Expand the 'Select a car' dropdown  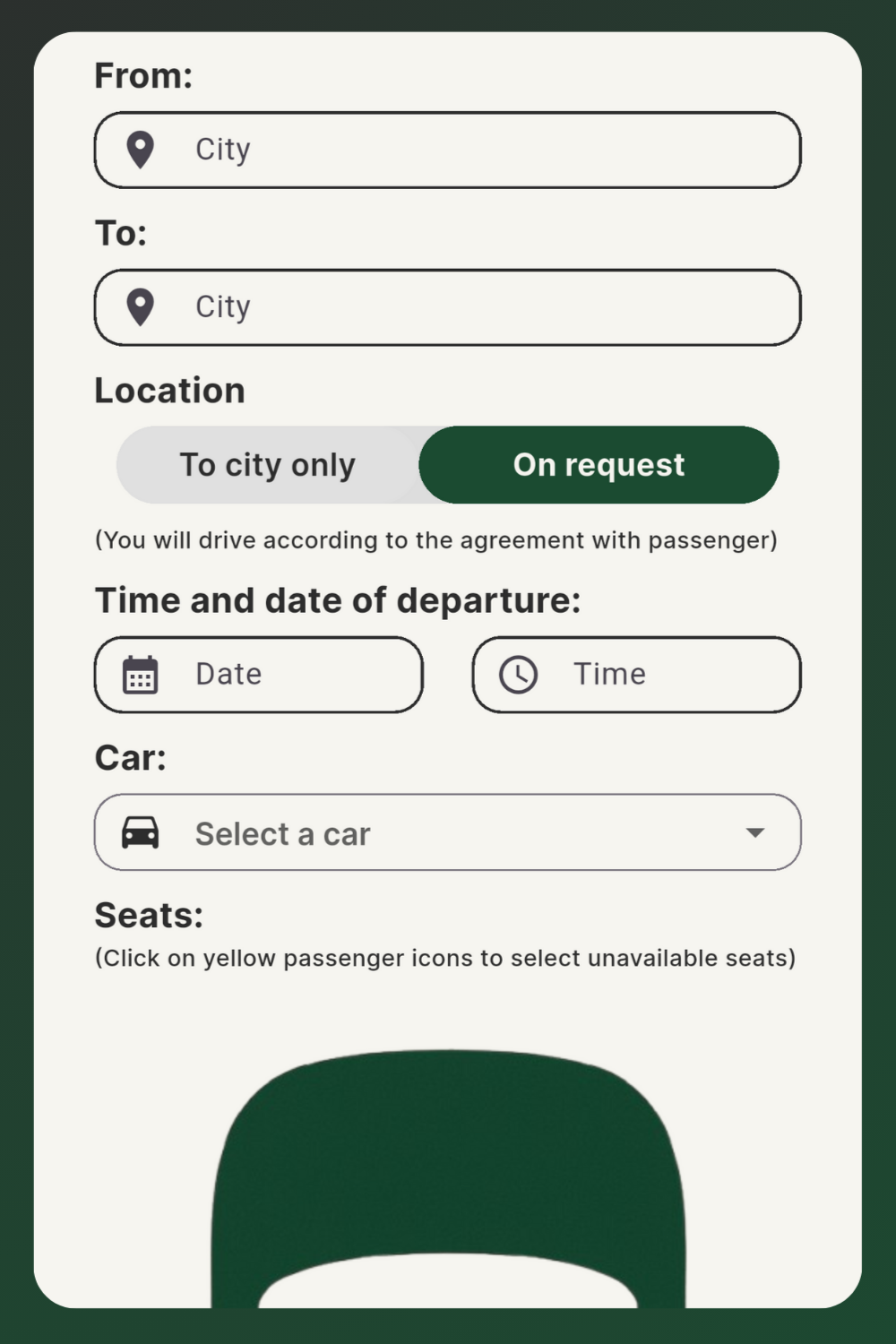(448, 833)
